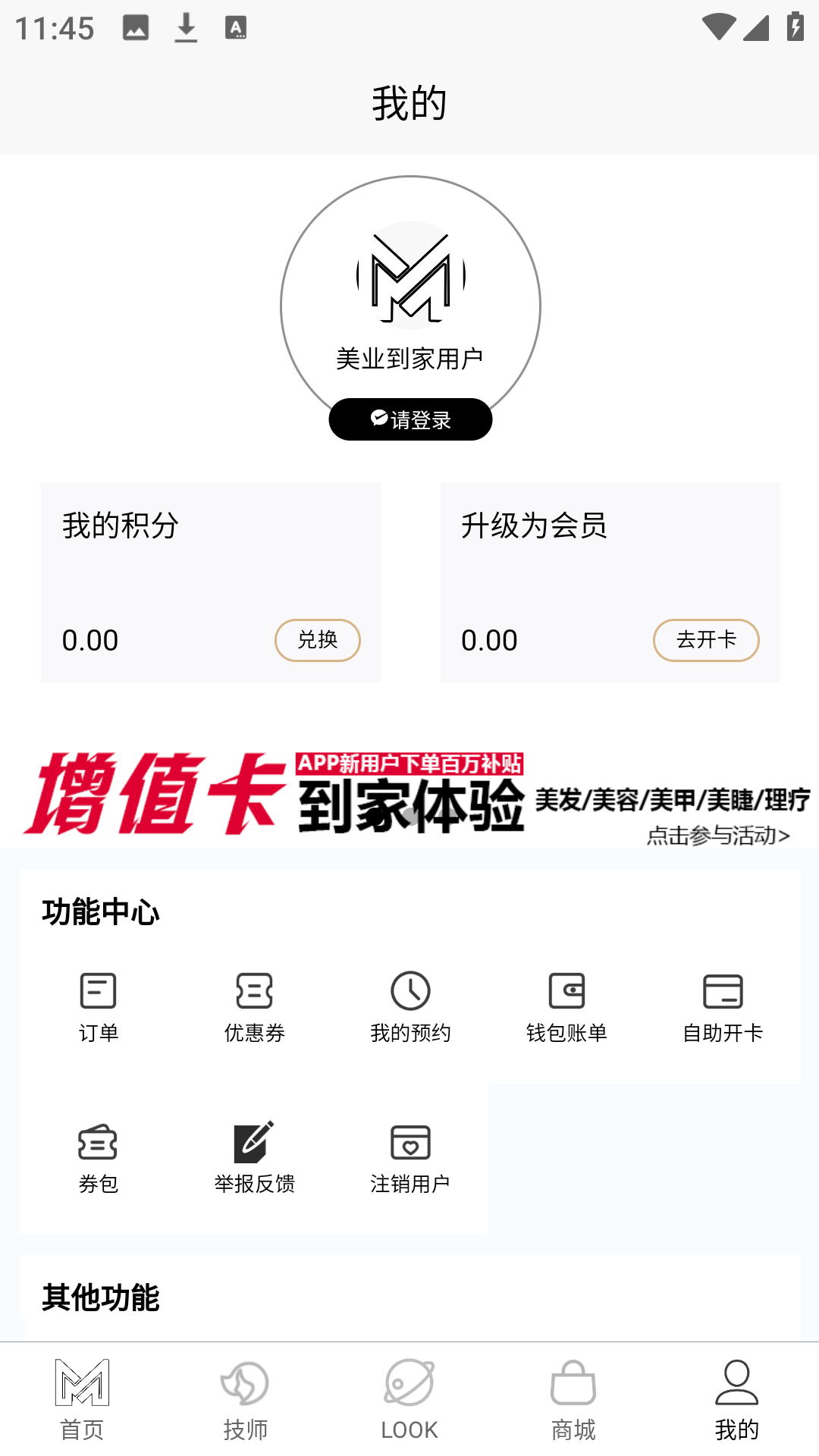Open the 技师 technicians tab
Image resolution: width=819 pixels, height=1456 pixels.
246,1399
